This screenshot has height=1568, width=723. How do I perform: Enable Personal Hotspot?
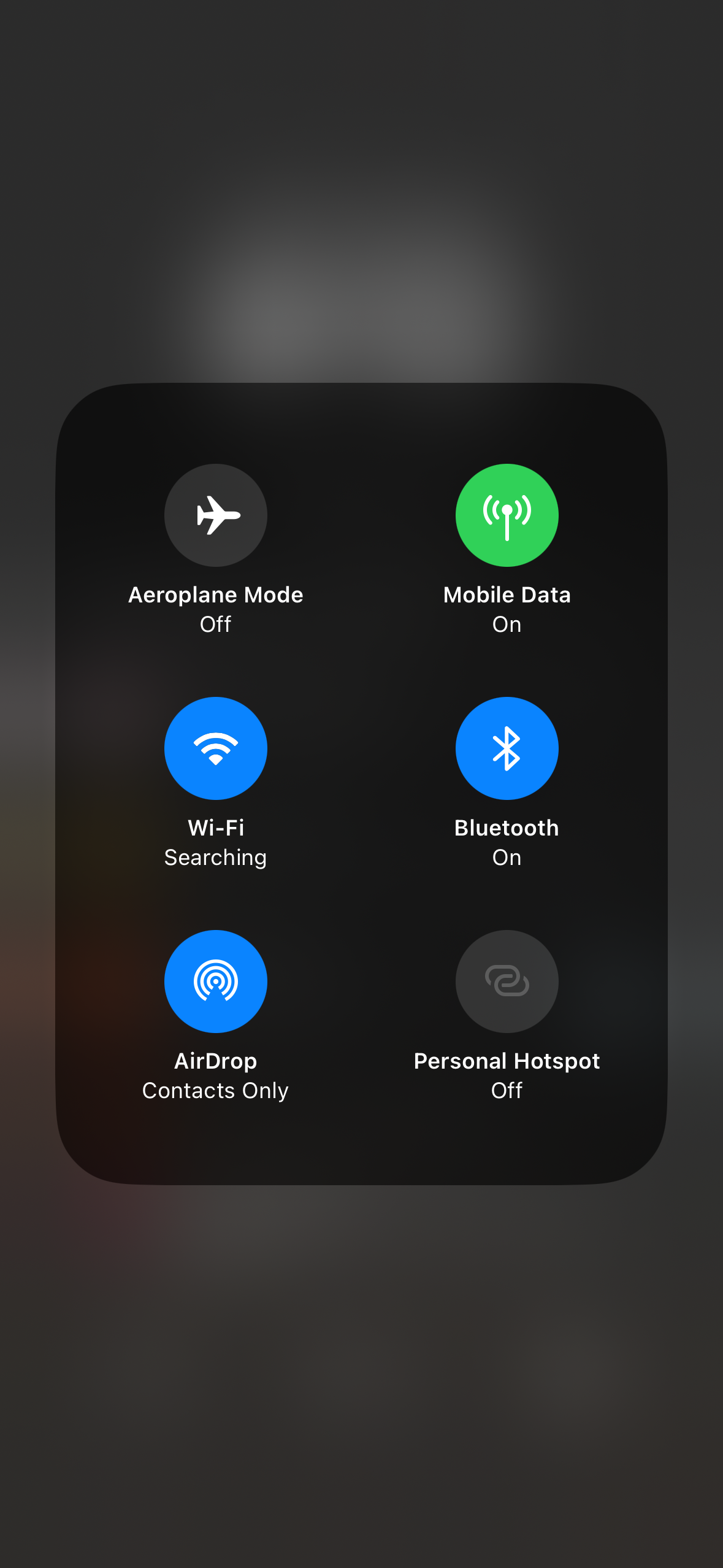[507, 982]
